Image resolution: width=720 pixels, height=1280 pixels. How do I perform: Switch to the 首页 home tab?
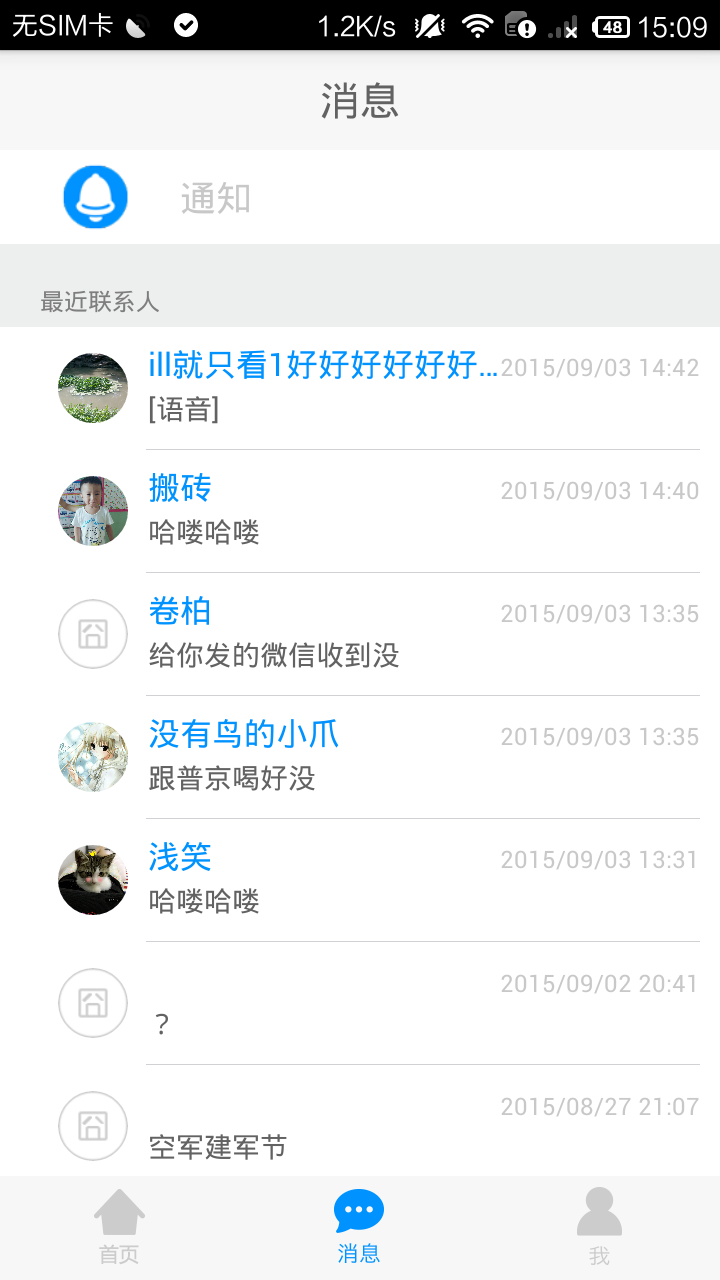click(x=119, y=1228)
